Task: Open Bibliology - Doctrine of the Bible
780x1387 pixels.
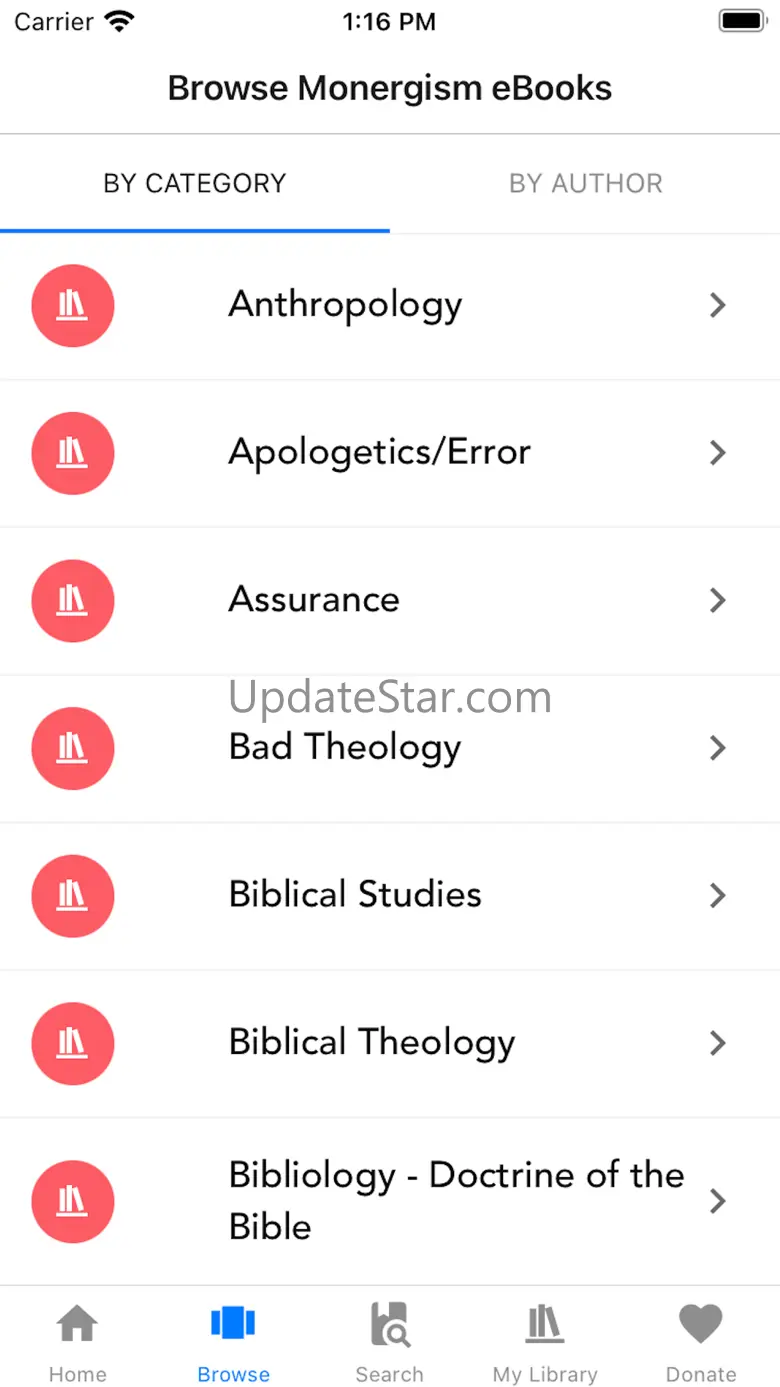Action: (390, 1200)
